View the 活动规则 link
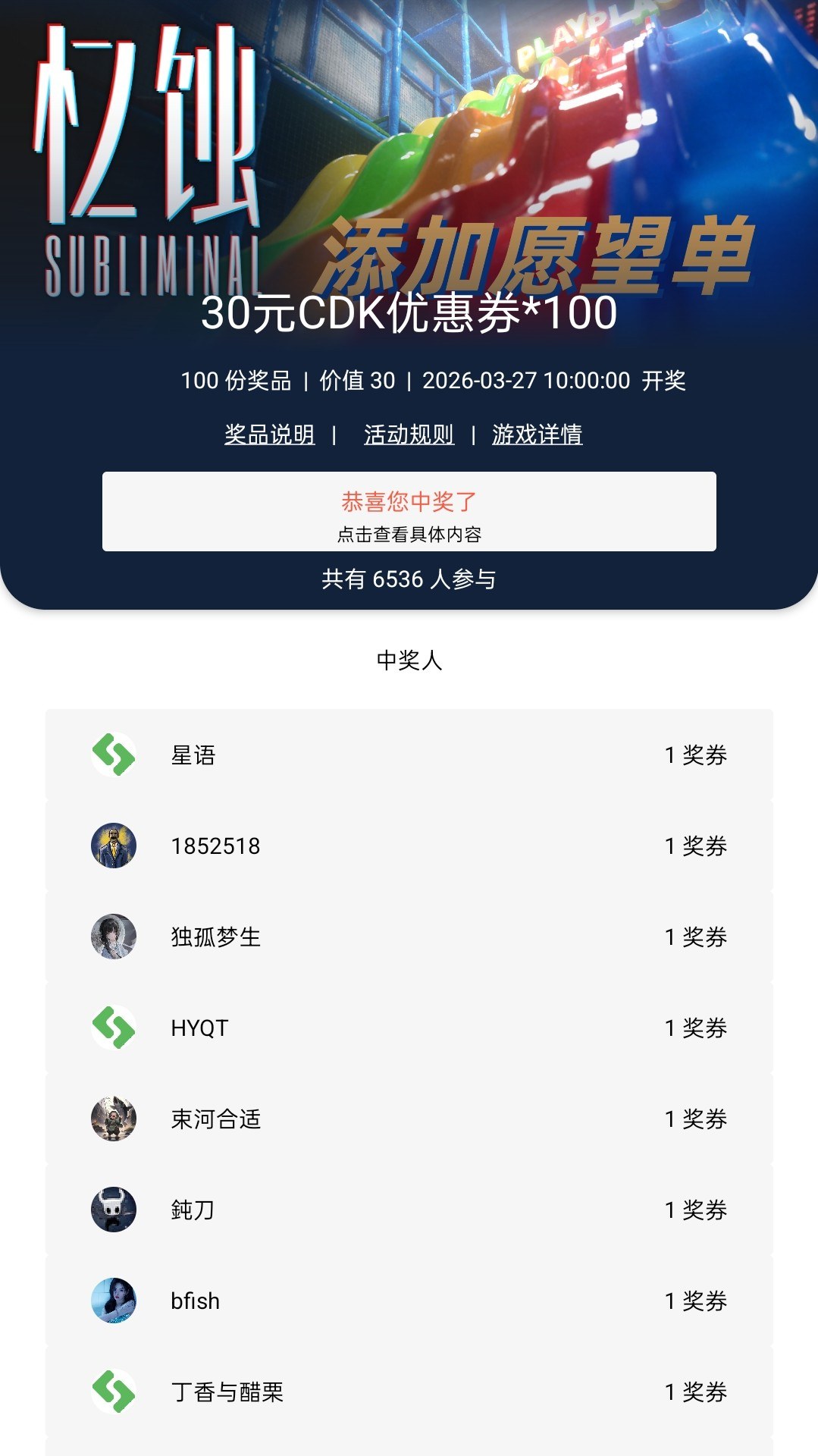The width and height of the screenshot is (818, 1456). coord(409,435)
